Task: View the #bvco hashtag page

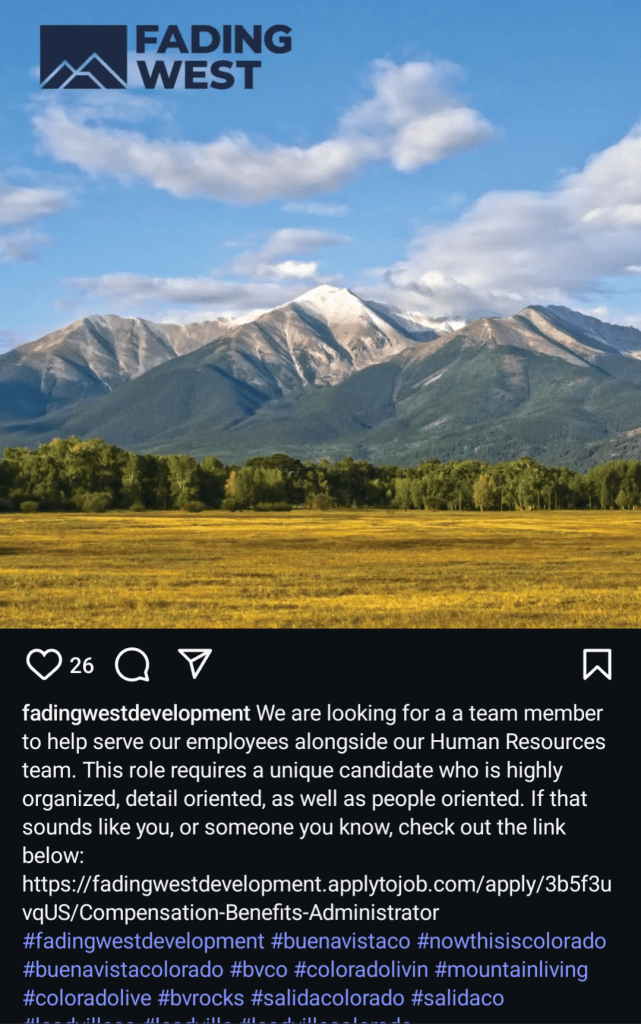Action: click(x=258, y=970)
